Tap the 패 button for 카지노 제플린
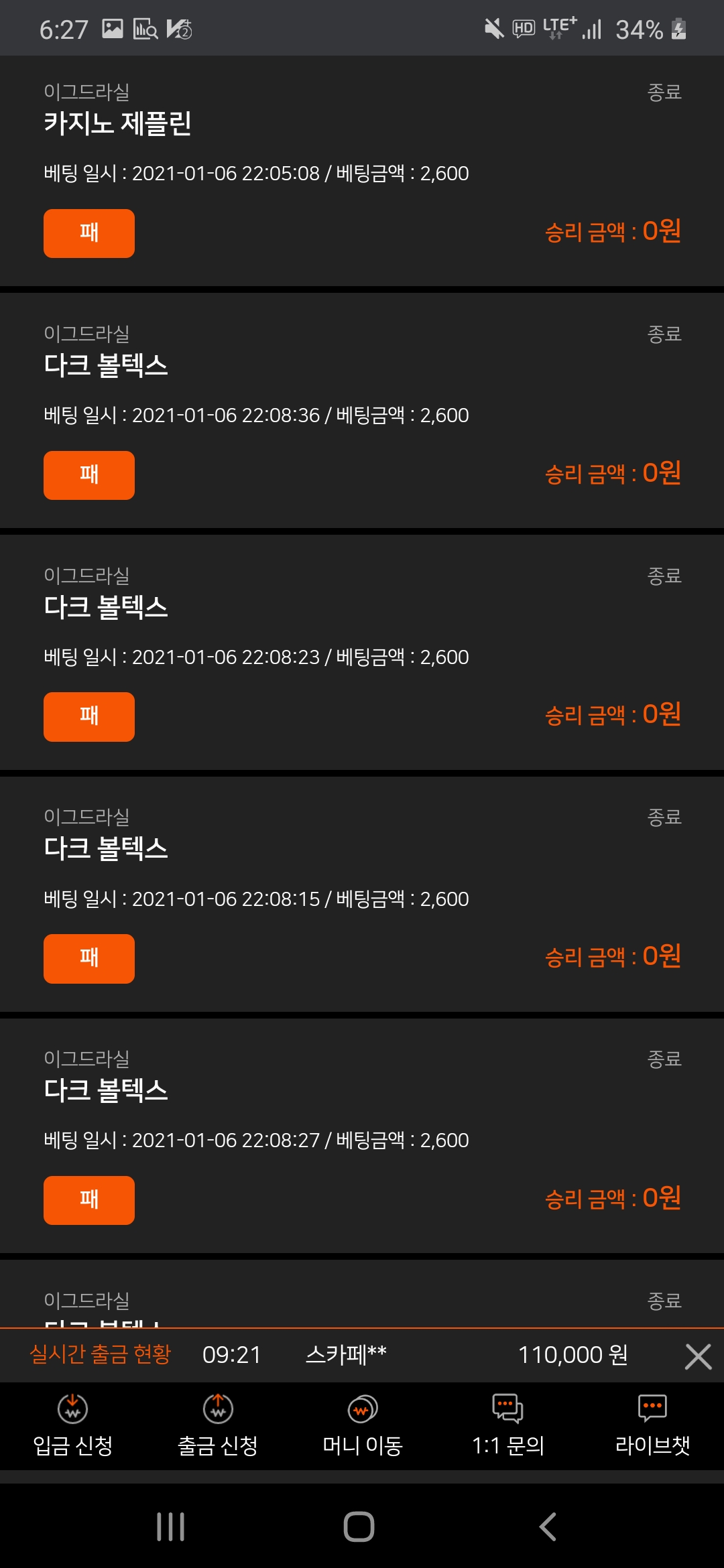This screenshot has width=724, height=1568. [89, 233]
